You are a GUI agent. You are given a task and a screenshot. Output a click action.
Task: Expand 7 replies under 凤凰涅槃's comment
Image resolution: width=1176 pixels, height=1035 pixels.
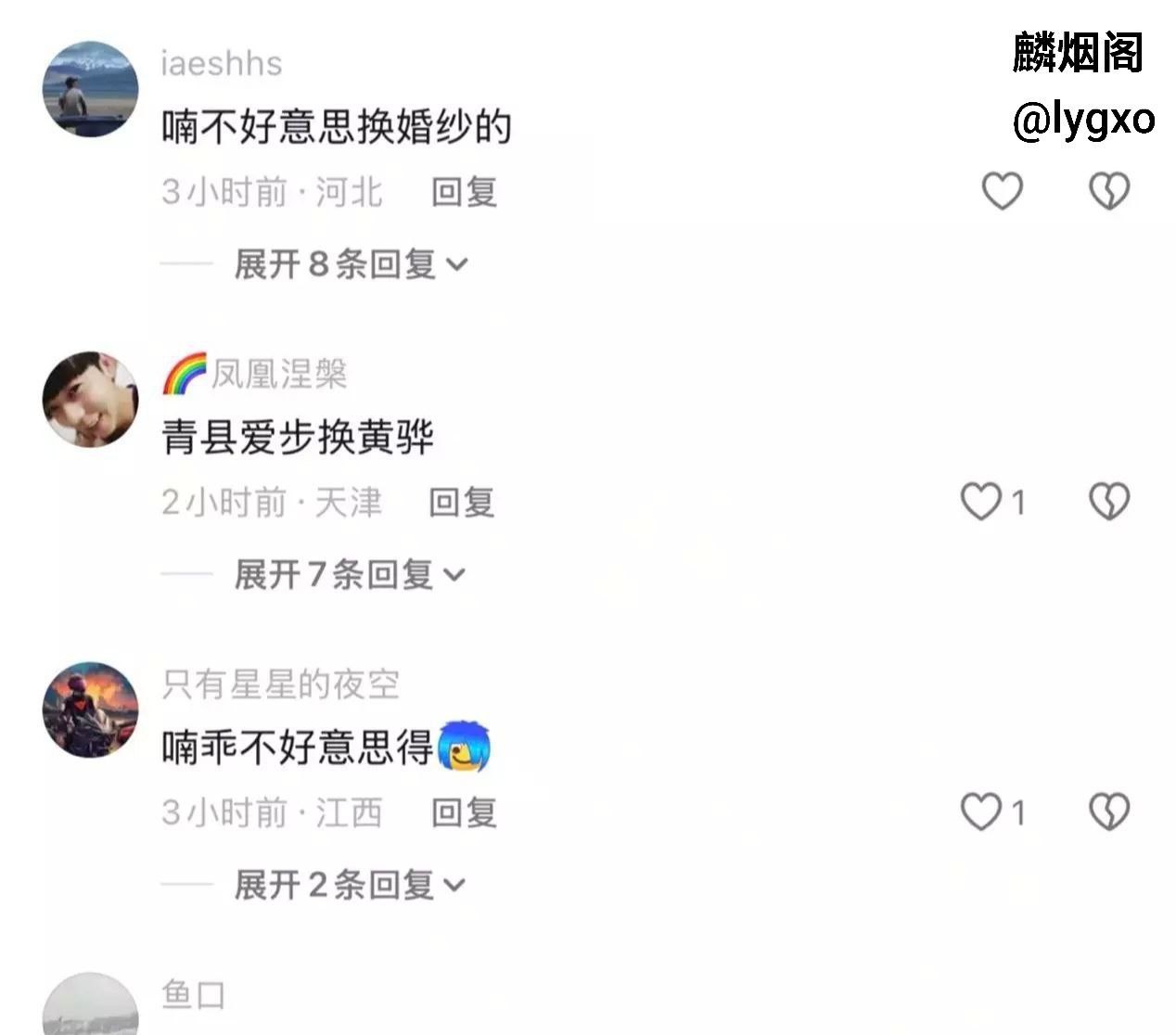(350, 575)
